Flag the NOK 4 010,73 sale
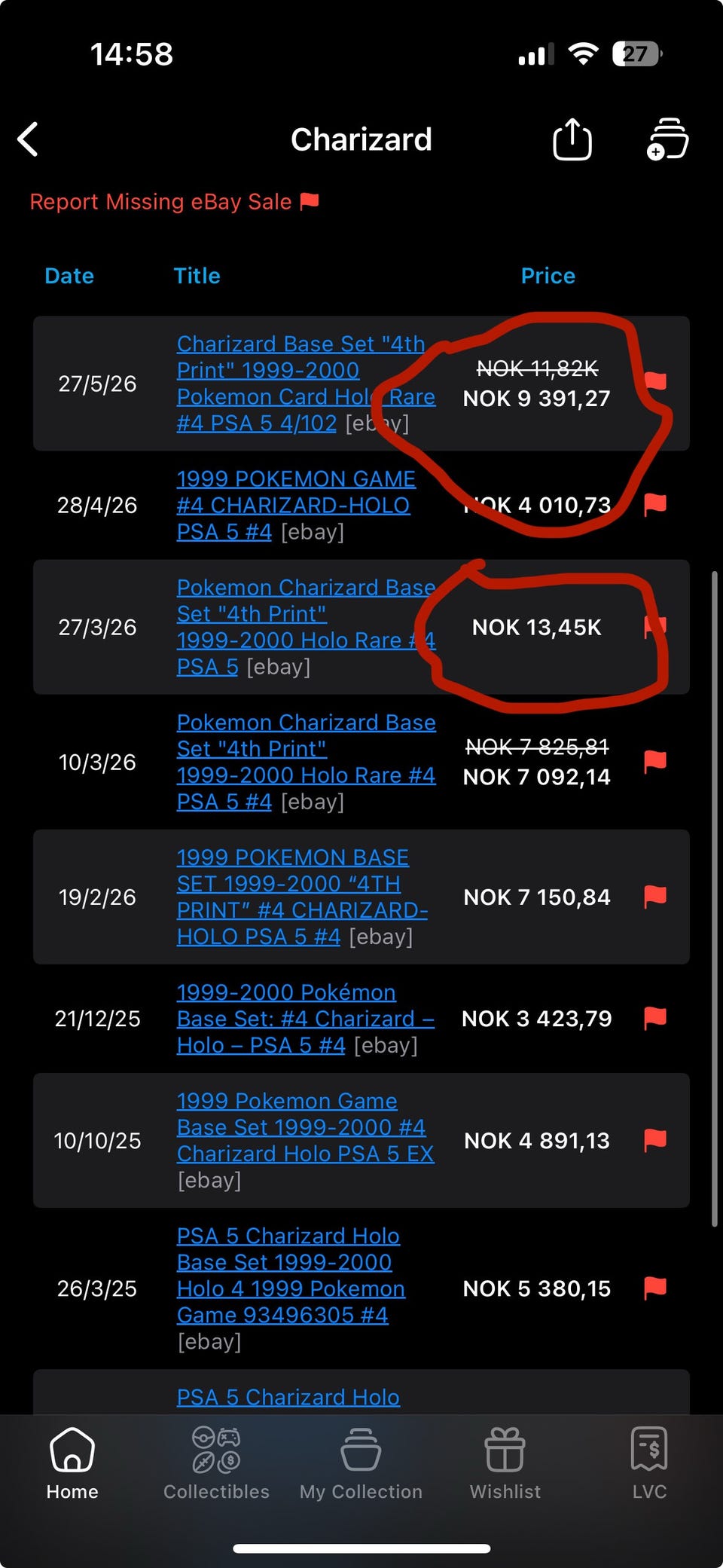Screen dimensions: 723x1568 [x=655, y=505]
